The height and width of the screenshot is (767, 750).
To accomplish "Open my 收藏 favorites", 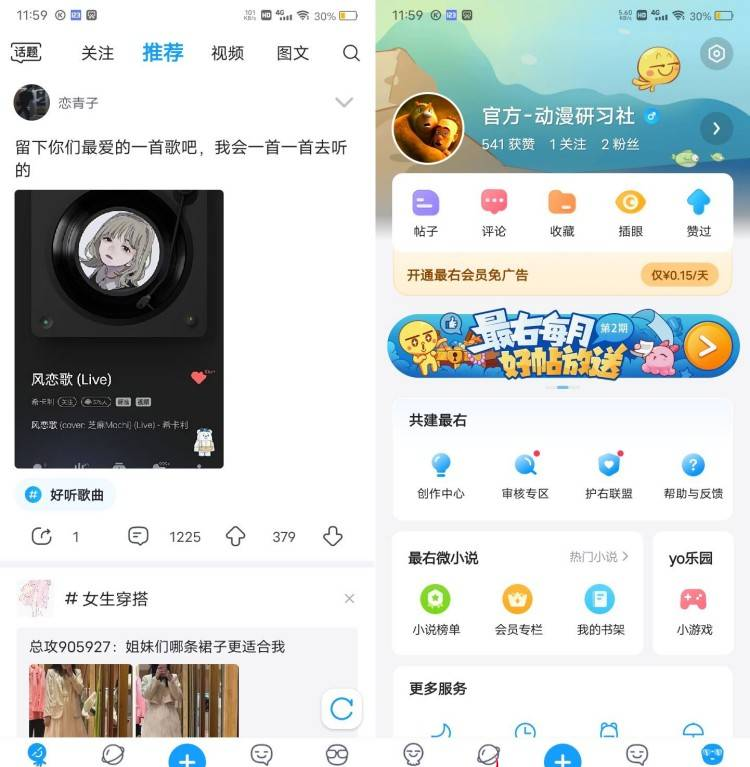I will 562,213.
